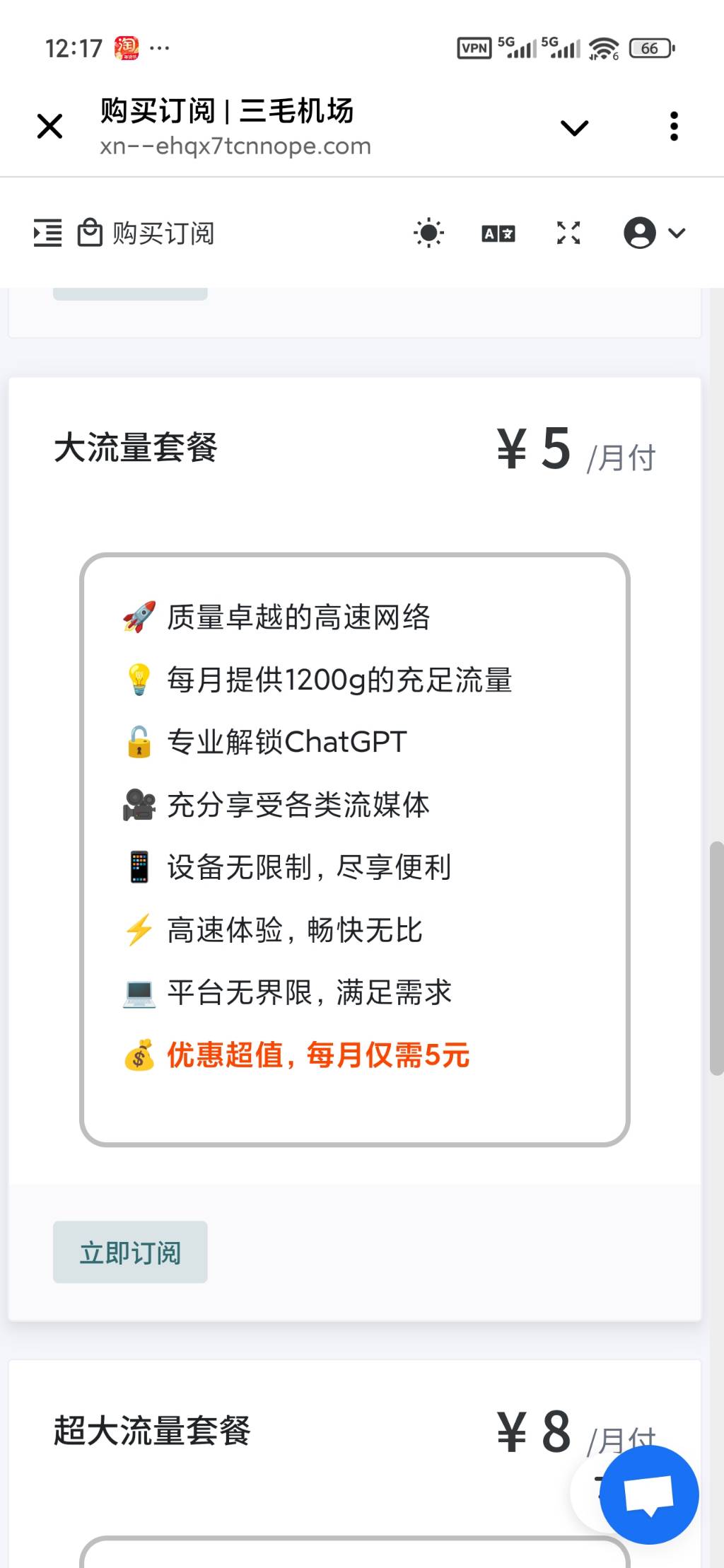The width and height of the screenshot is (724, 1568).
Task: Subscribe to the 大流量套餐 plan
Action: tap(130, 1253)
